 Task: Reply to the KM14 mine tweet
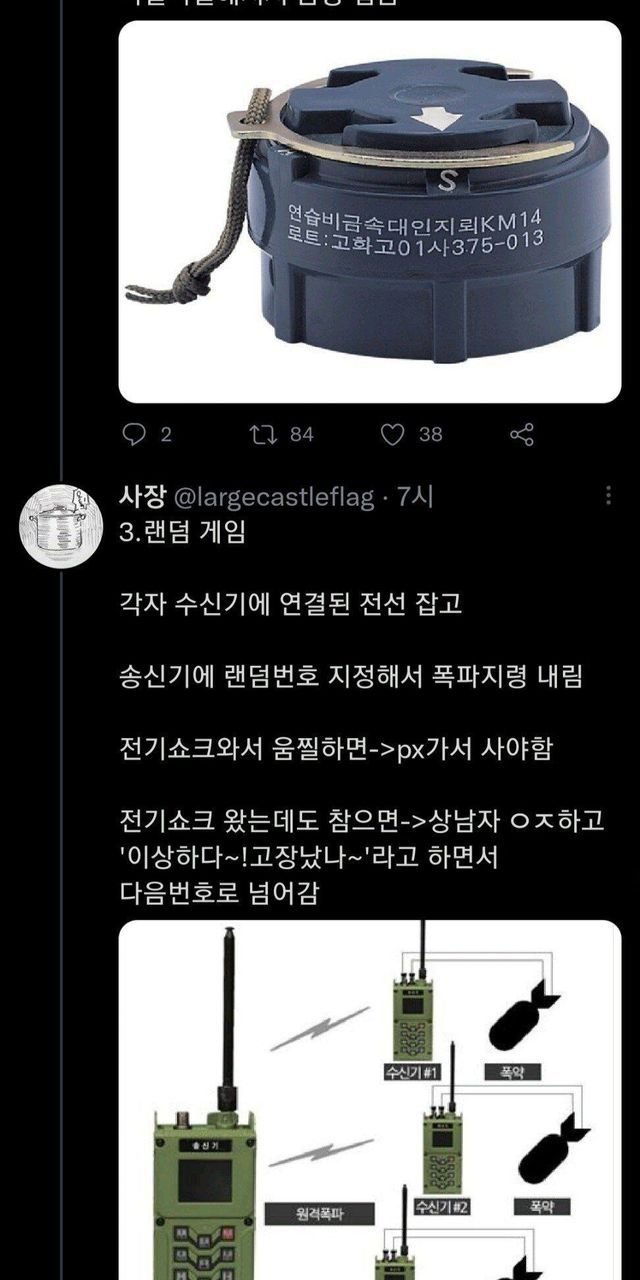click(x=134, y=434)
